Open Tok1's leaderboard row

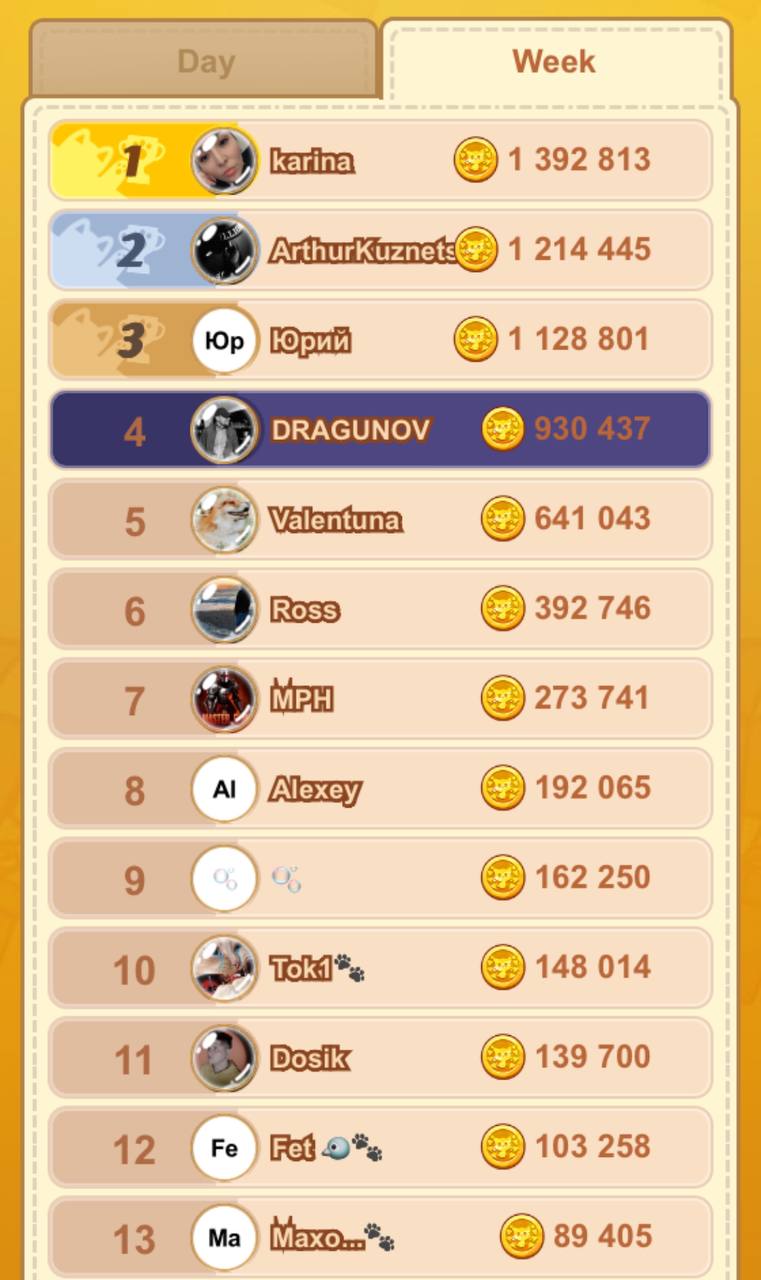click(x=380, y=968)
